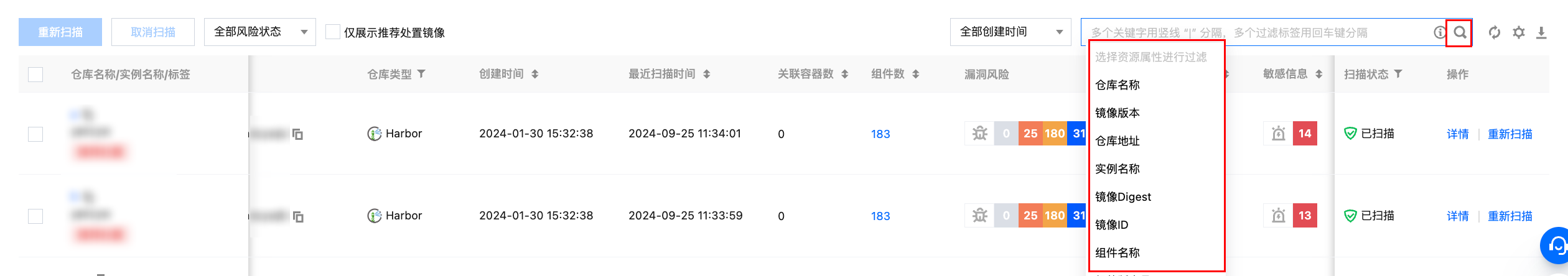Select 仓库名称 from the filter list
This screenshot has height=276, width=1568.
[x=1118, y=85]
